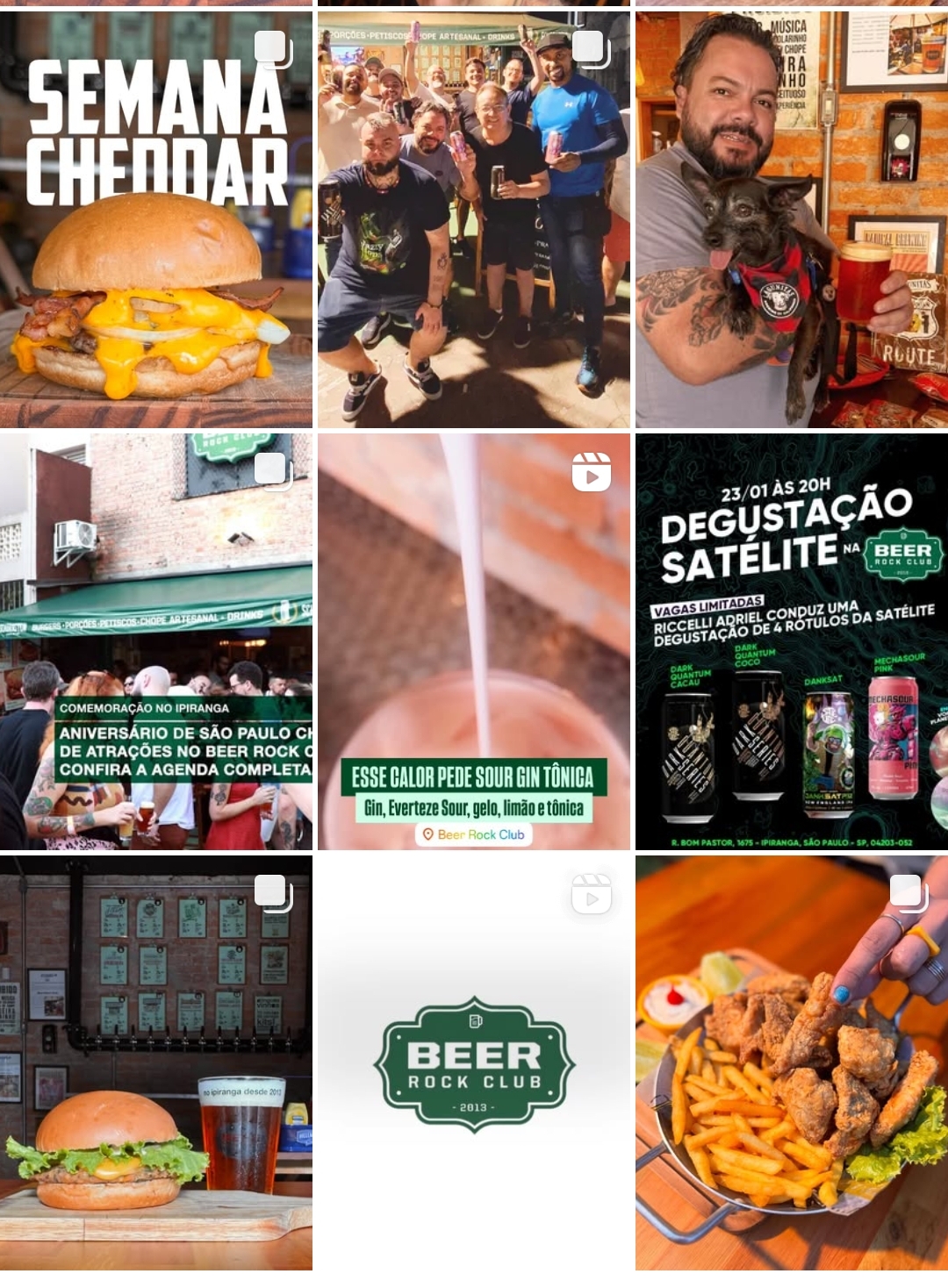The width and height of the screenshot is (948, 1288).
Task: Open the group photo with beer cans
Action: pyautogui.click(x=473, y=219)
